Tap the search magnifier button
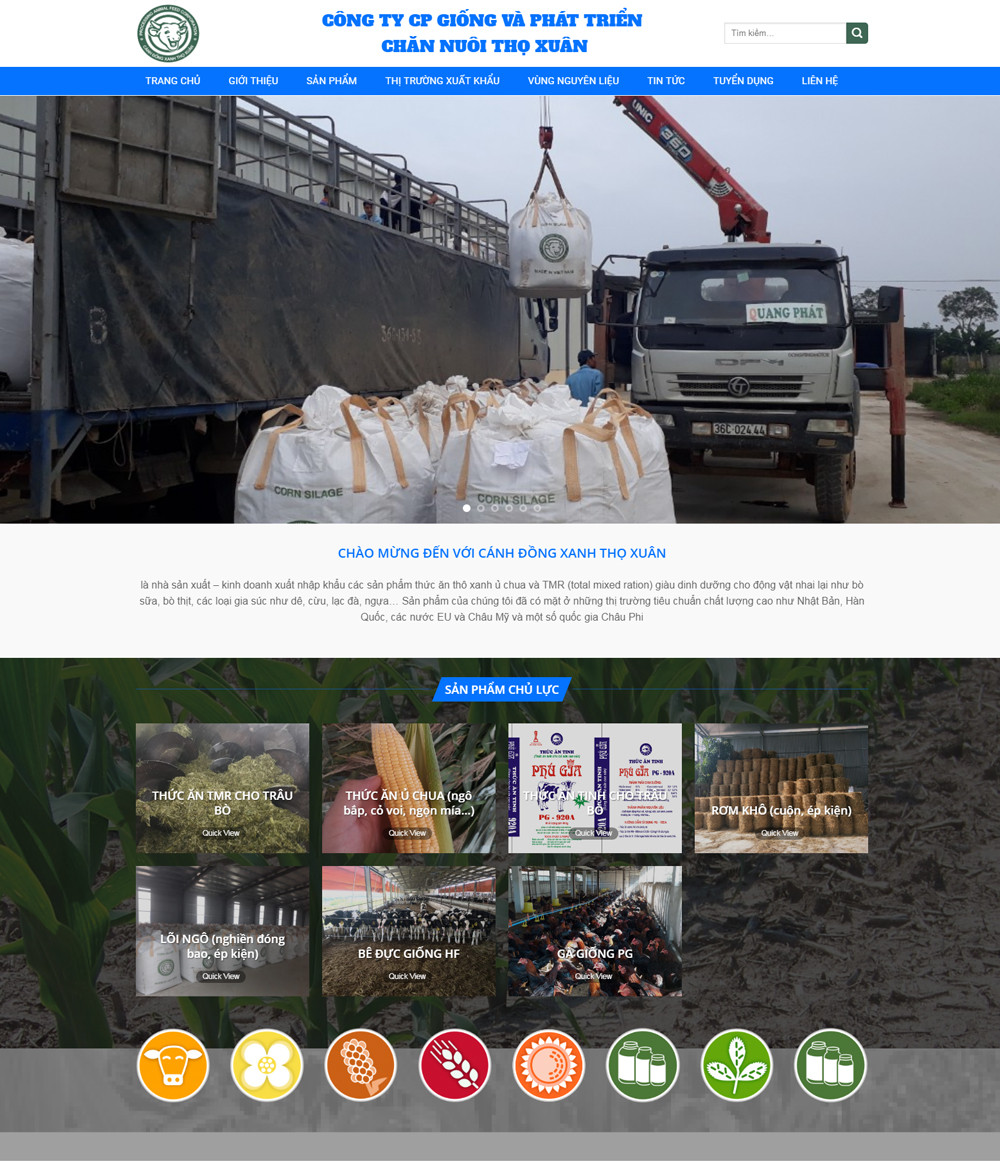1000x1161 pixels. point(856,33)
